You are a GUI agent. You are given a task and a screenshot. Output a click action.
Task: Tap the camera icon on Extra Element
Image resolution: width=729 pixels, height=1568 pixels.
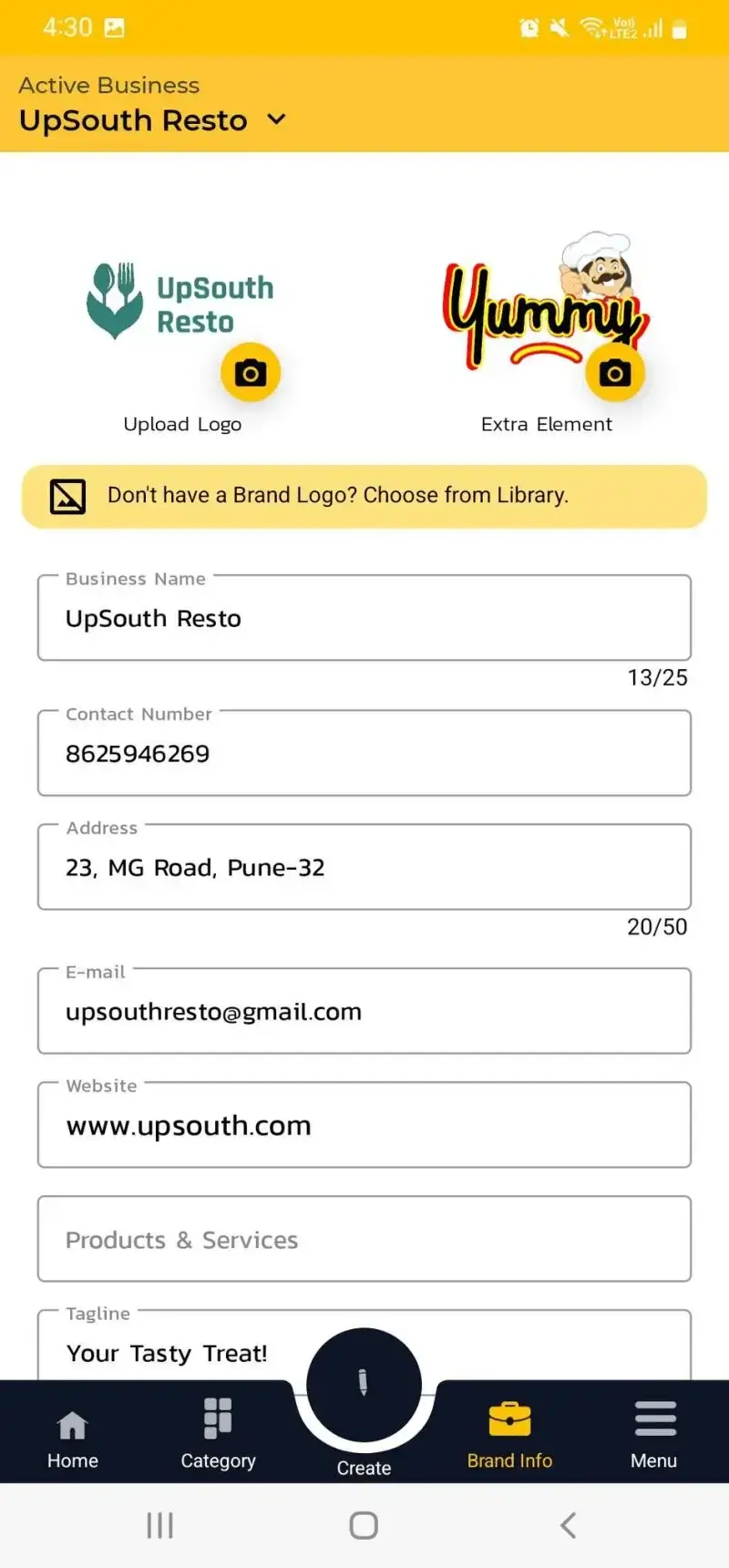[614, 372]
